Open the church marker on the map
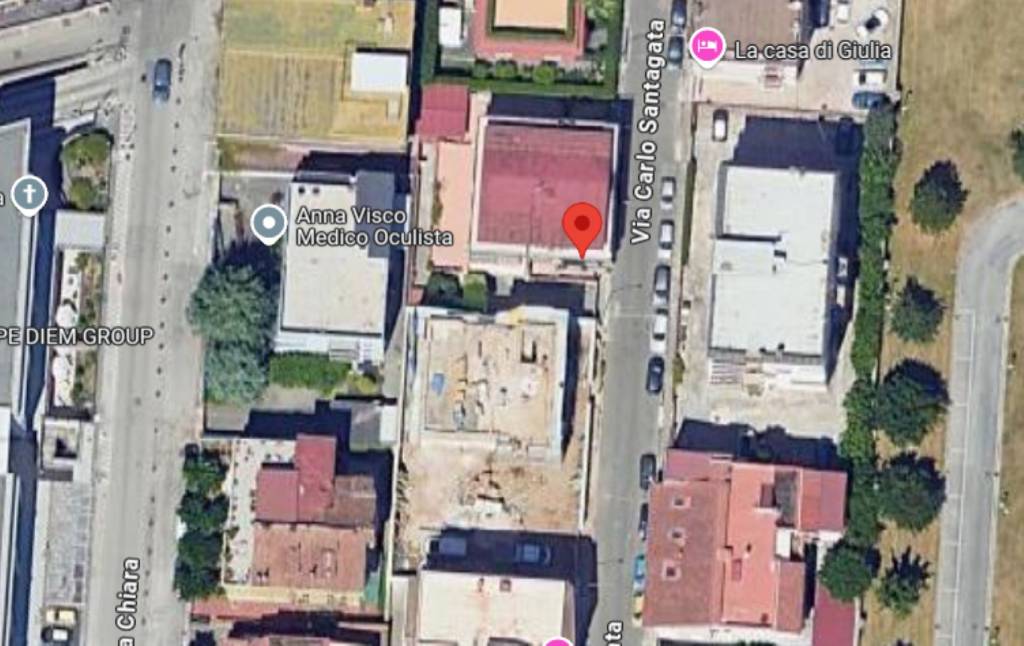1024x646 pixels. pyautogui.click(x=29, y=195)
